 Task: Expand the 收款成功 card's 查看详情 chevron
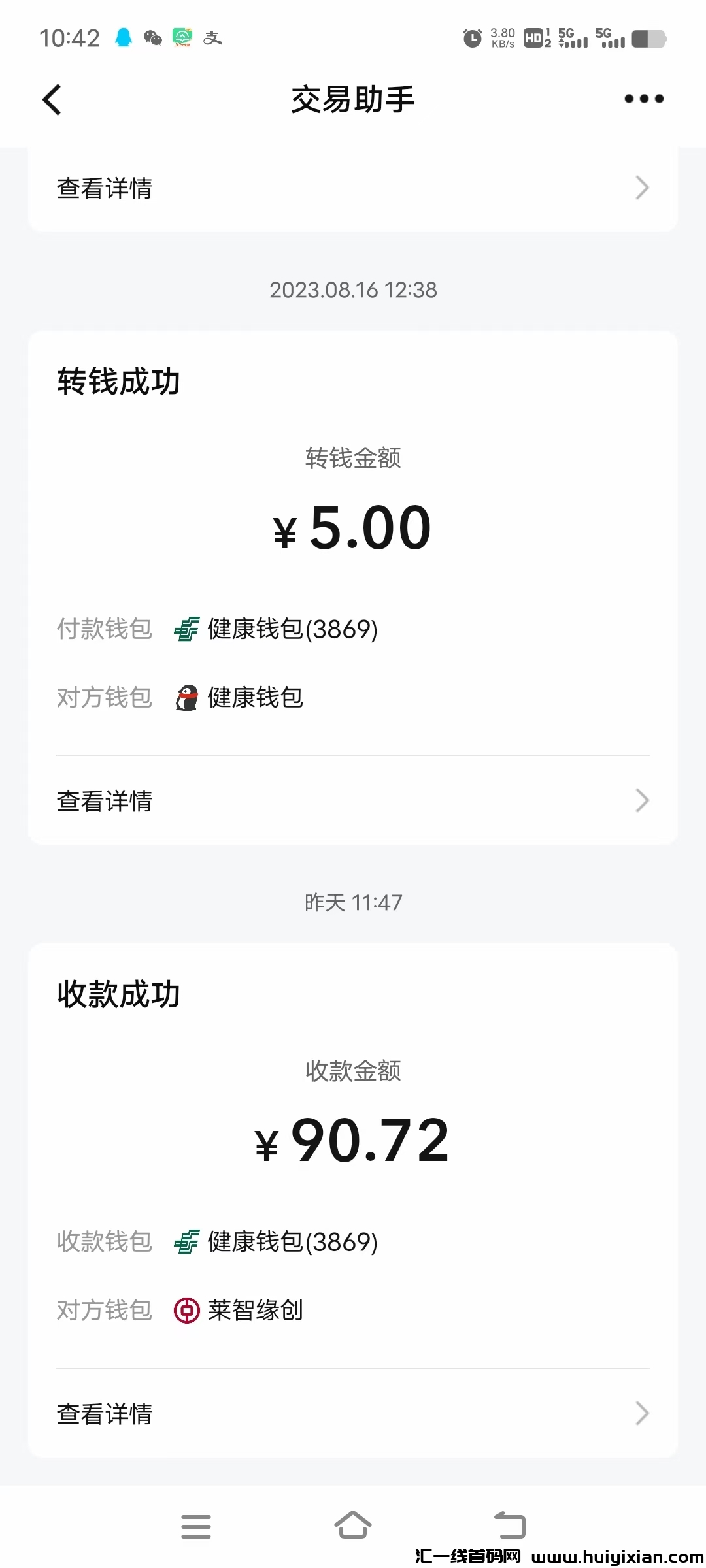[x=643, y=1413]
